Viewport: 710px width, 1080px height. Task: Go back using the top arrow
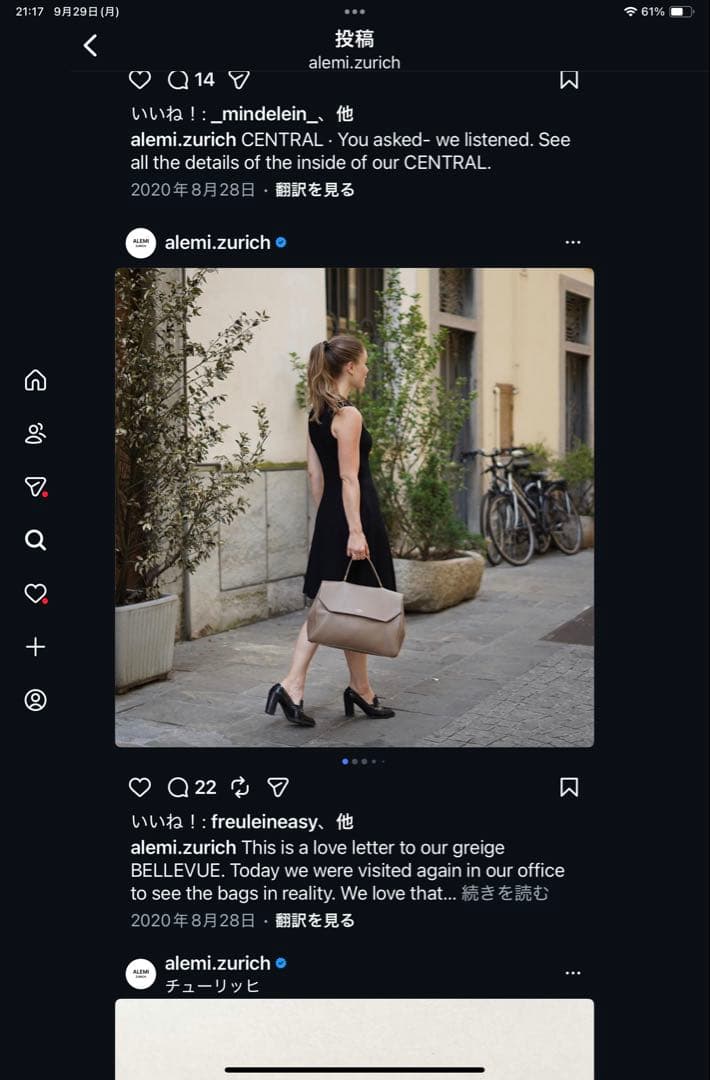[90, 45]
